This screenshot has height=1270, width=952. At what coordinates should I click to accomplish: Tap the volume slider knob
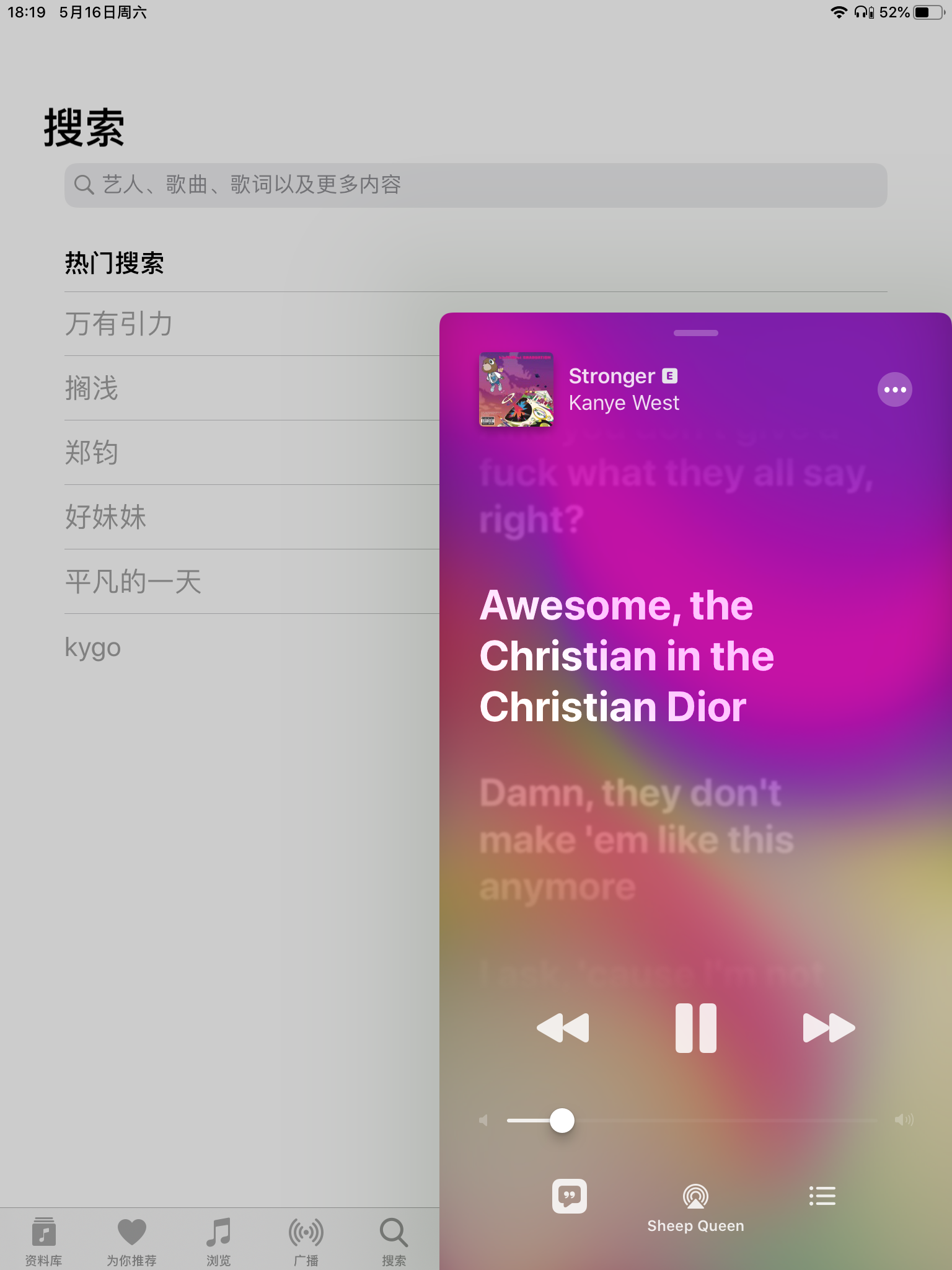coord(562,1120)
